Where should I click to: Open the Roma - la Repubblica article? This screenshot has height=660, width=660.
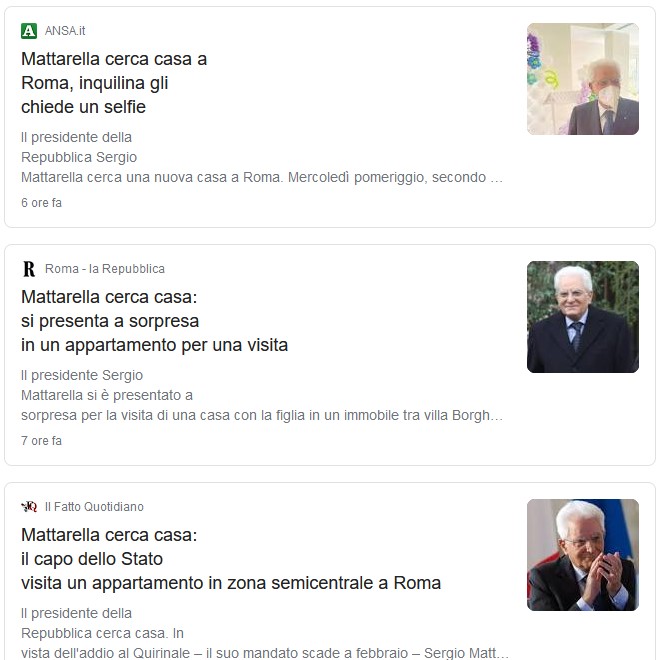[x=154, y=321]
